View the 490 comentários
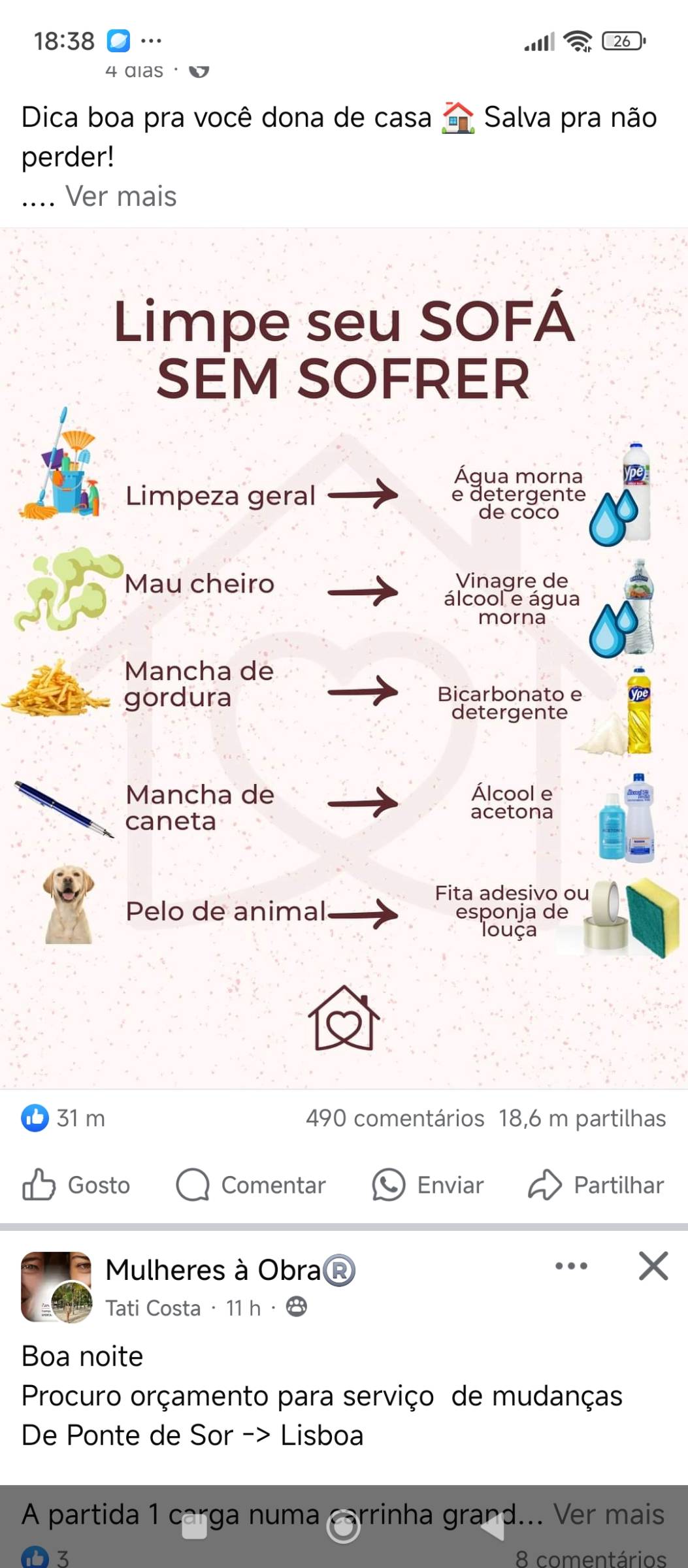This screenshot has height=1568, width=688. coord(395,1118)
